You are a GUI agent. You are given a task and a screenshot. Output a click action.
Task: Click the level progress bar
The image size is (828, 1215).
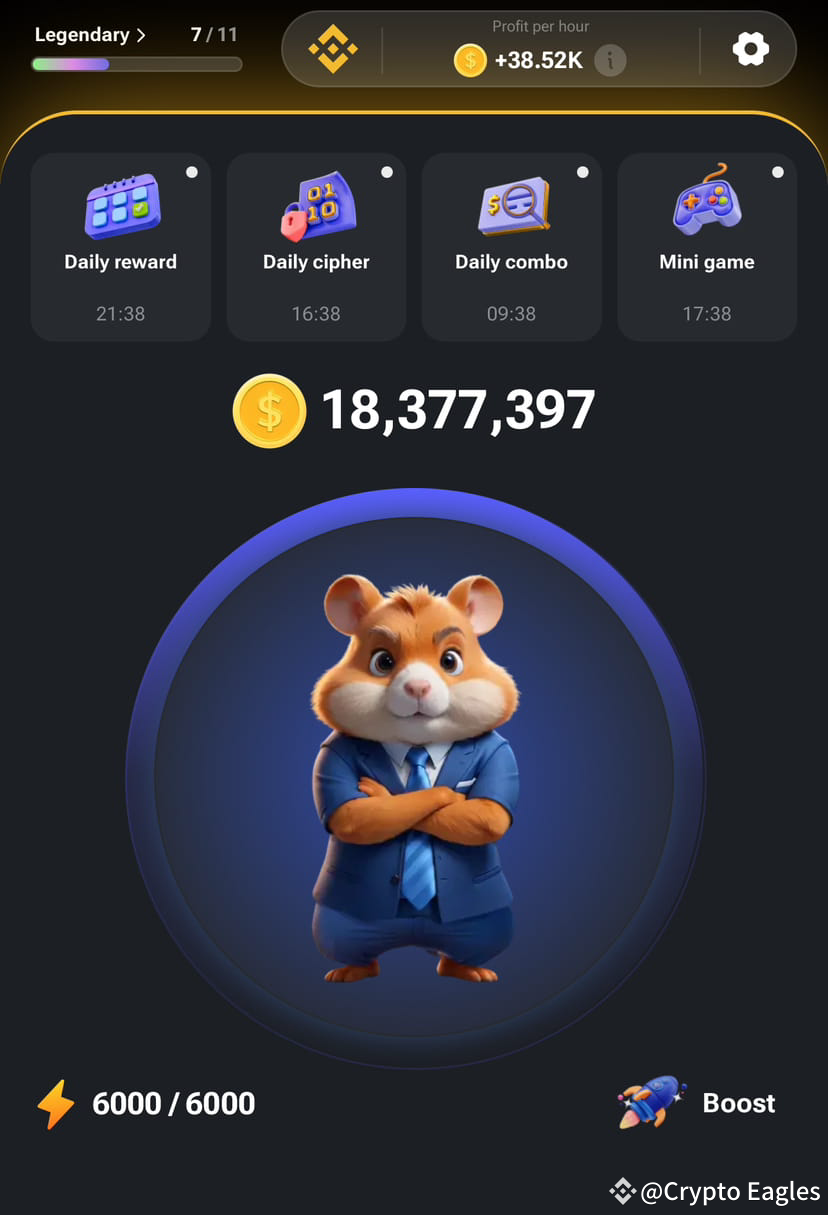(137, 64)
